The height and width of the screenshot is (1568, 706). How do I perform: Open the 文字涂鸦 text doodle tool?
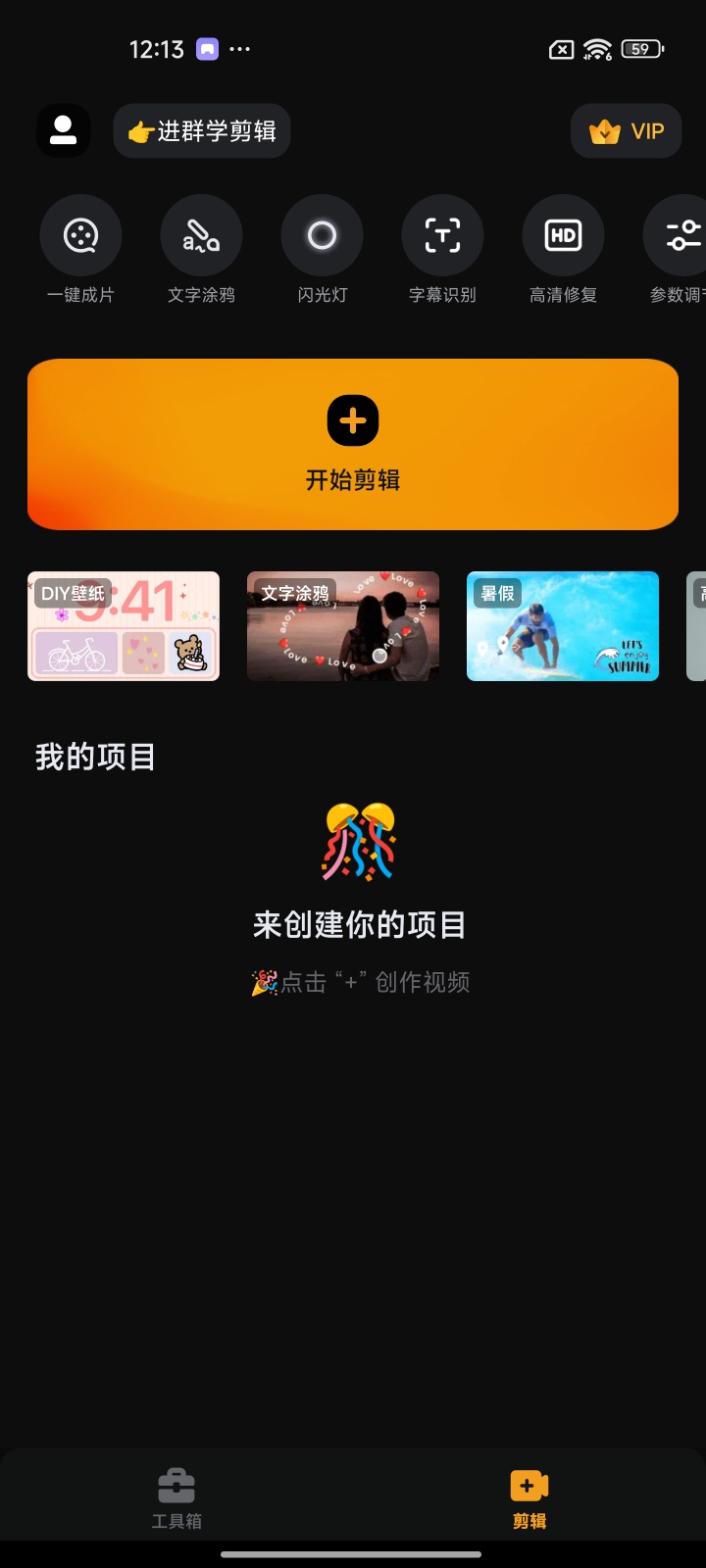click(201, 235)
